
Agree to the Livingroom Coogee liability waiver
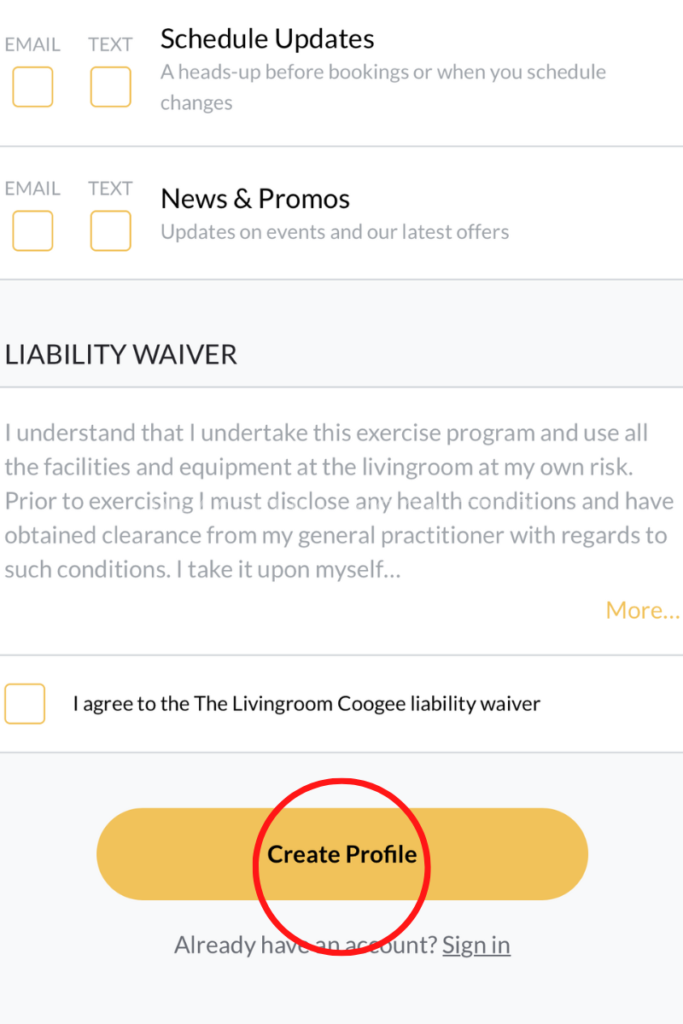pyautogui.click(x=25, y=704)
